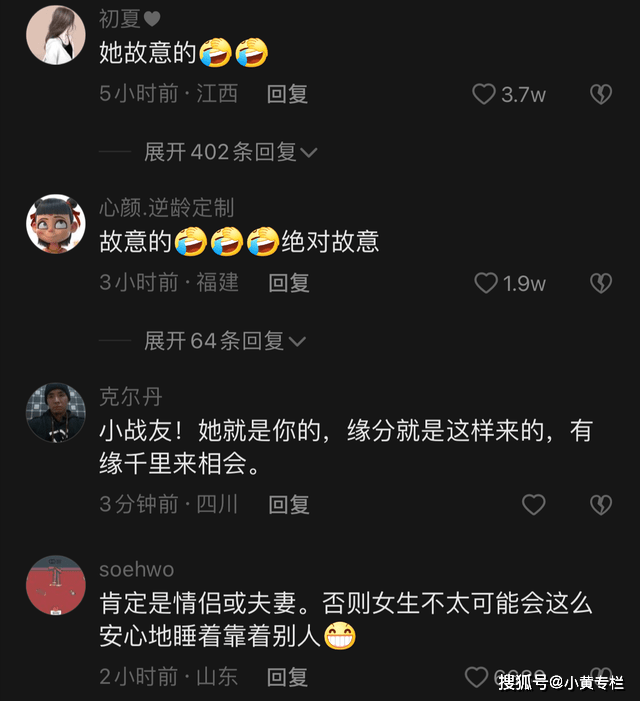640x701 pixels.
Task: Like 心颜.逆龄定制's comment
Action: click(486, 283)
